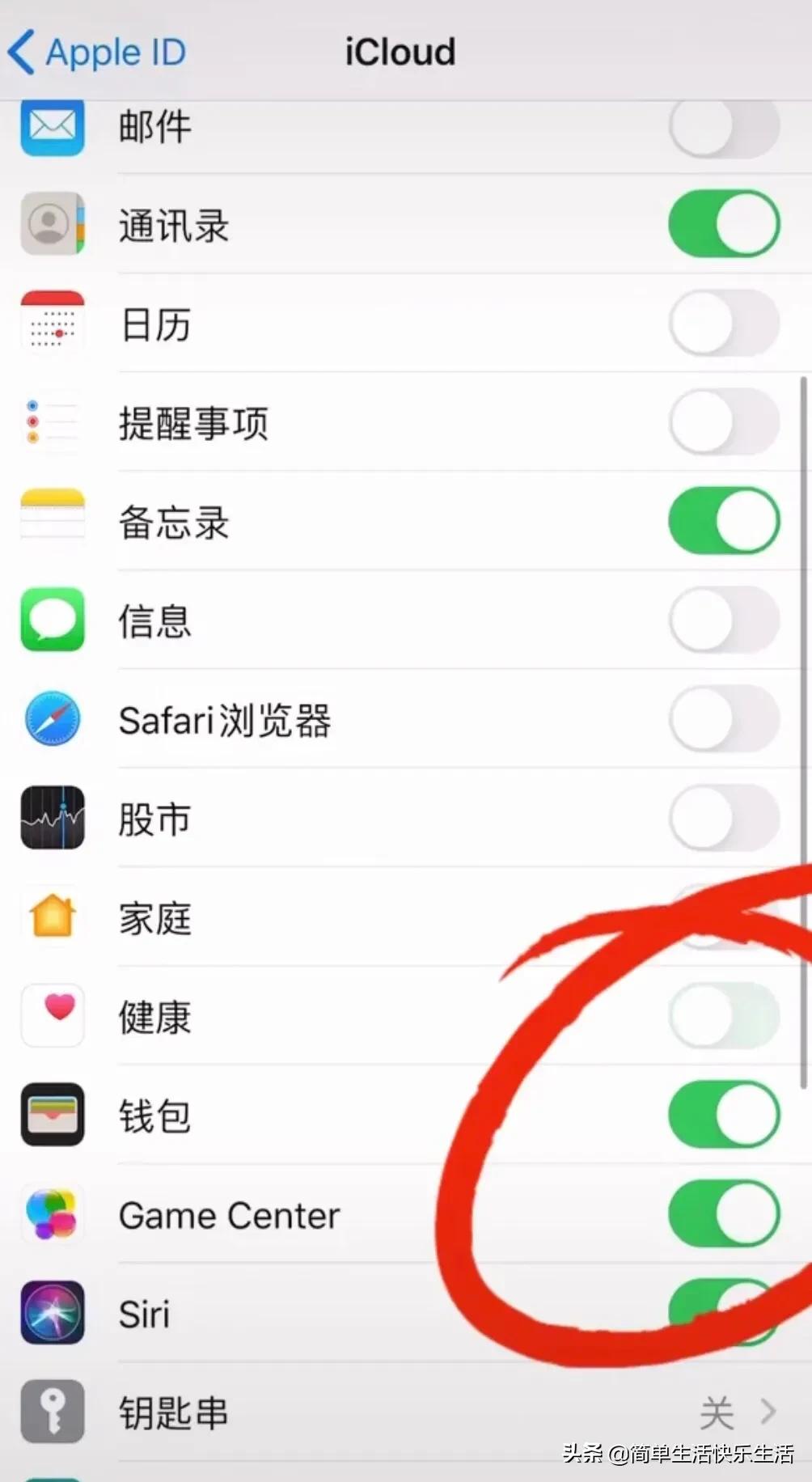Disable the 钱包 sync toggle
This screenshot has height=1482, width=812.
coord(723,1116)
